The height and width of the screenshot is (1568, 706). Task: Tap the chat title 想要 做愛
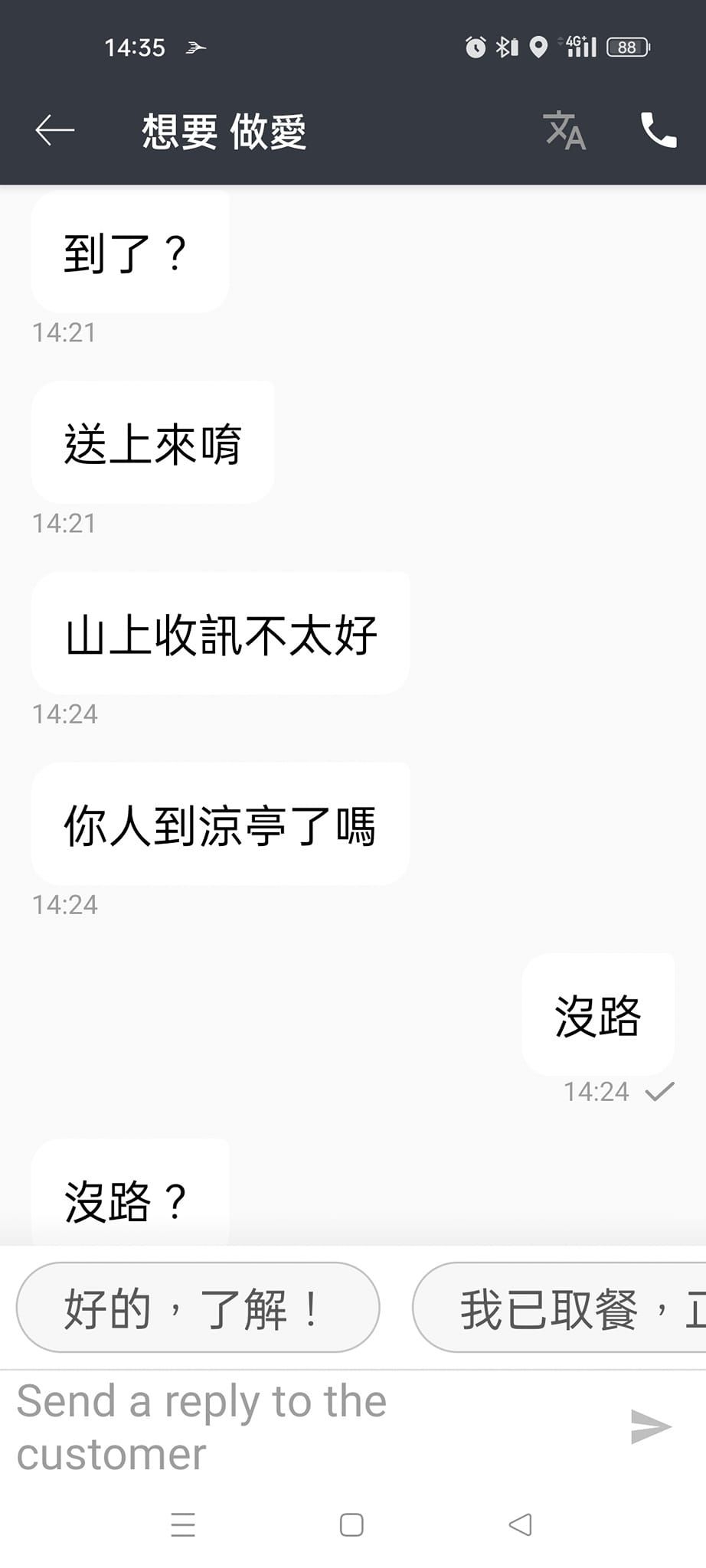click(224, 130)
